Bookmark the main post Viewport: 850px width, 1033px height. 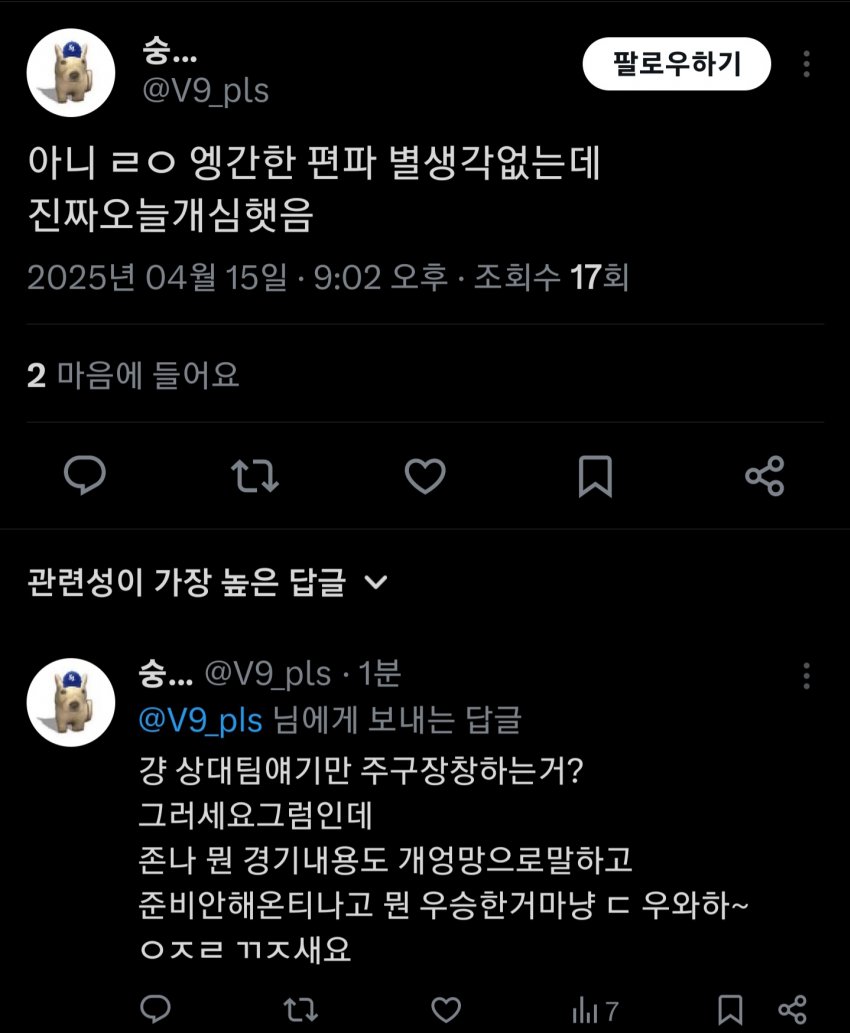tap(595, 476)
